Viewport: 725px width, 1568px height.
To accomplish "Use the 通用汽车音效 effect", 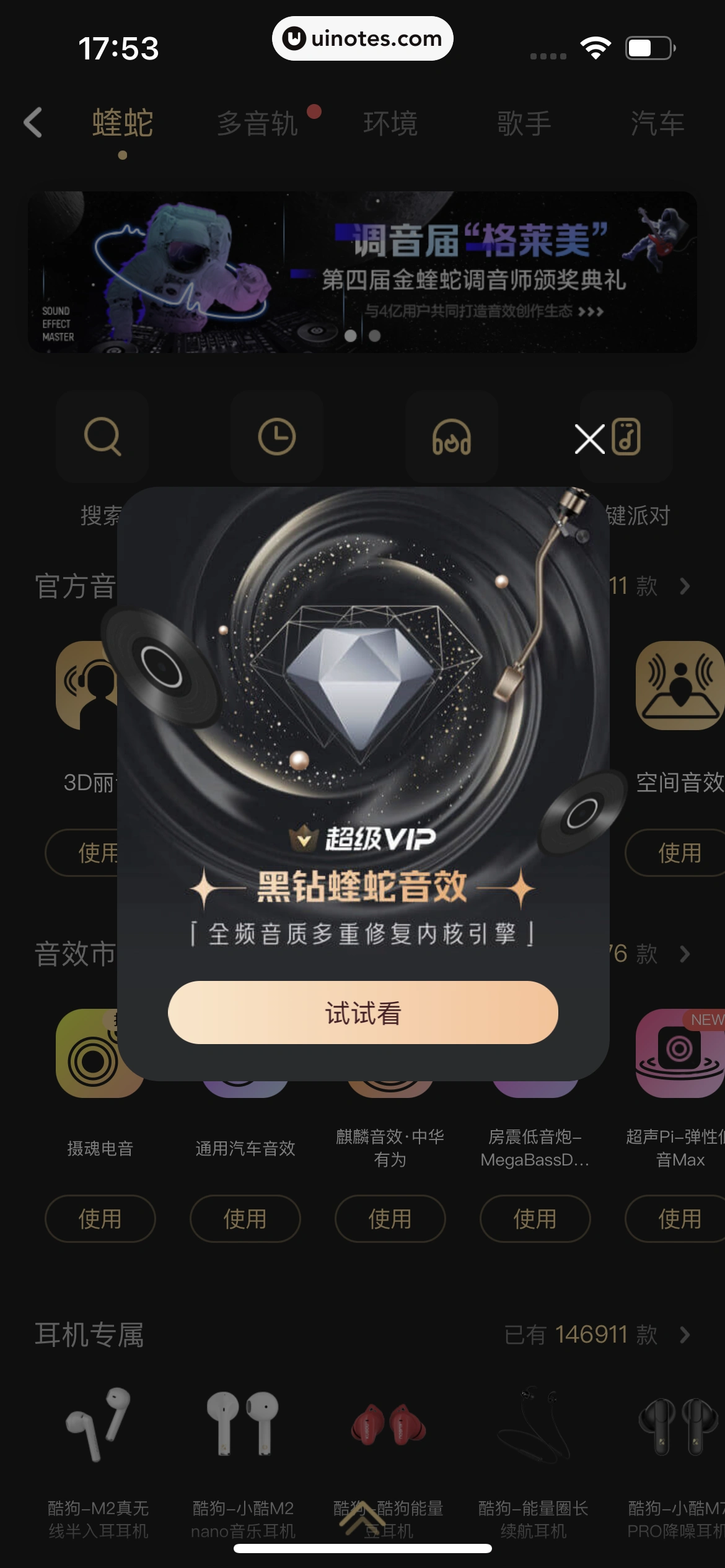I will click(245, 1219).
